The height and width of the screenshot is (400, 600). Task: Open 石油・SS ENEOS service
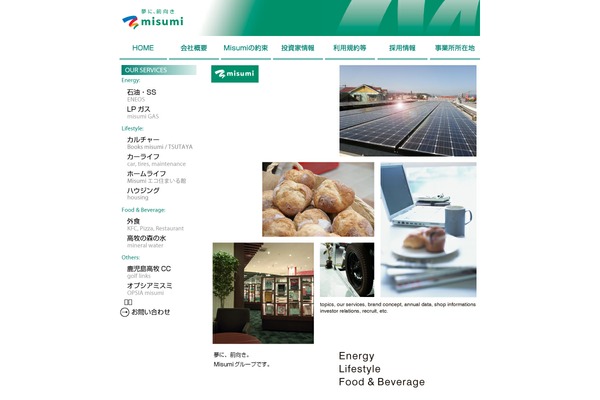click(141, 93)
